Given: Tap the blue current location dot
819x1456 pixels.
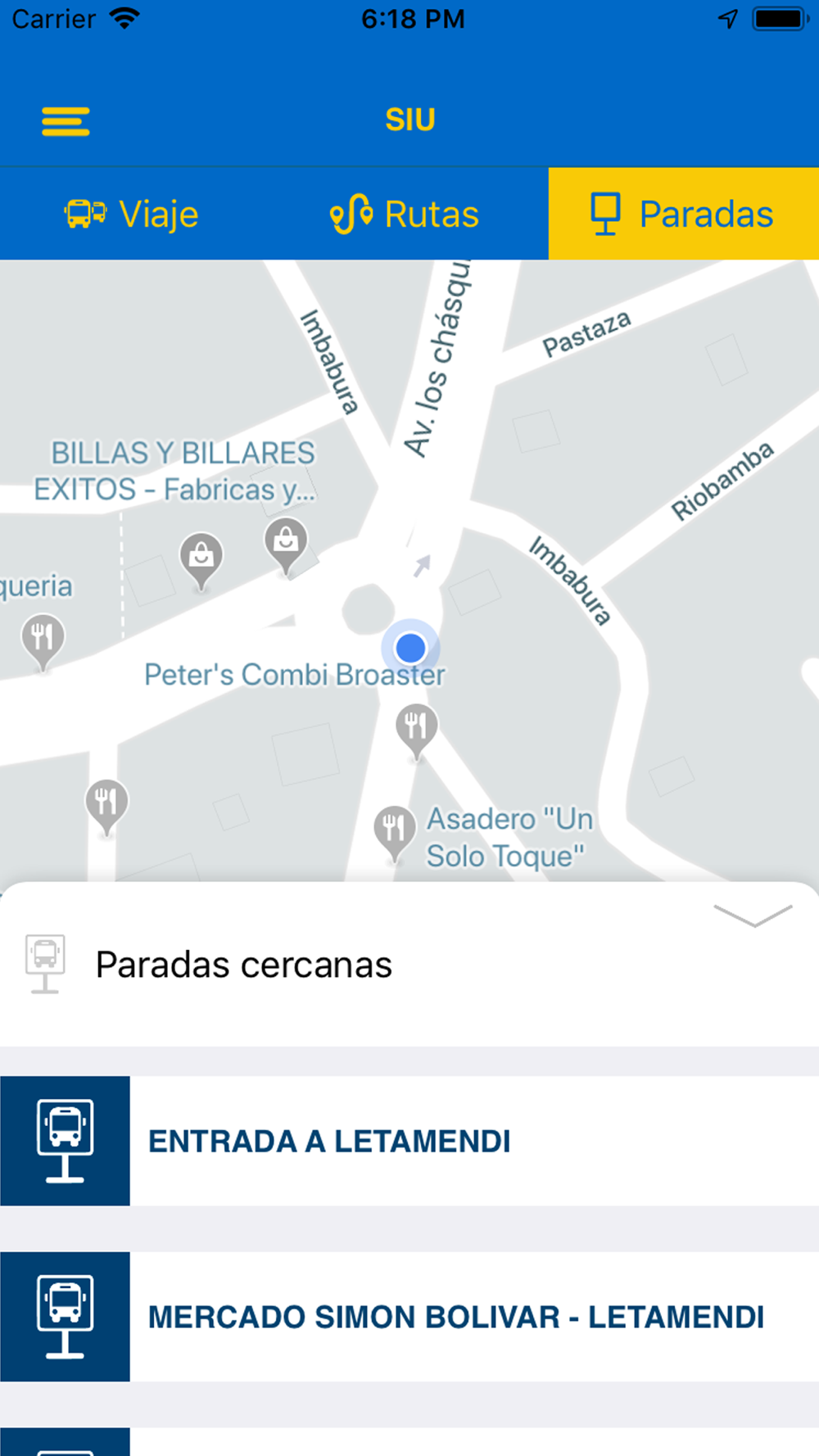Looking at the screenshot, I should pyautogui.click(x=410, y=648).
